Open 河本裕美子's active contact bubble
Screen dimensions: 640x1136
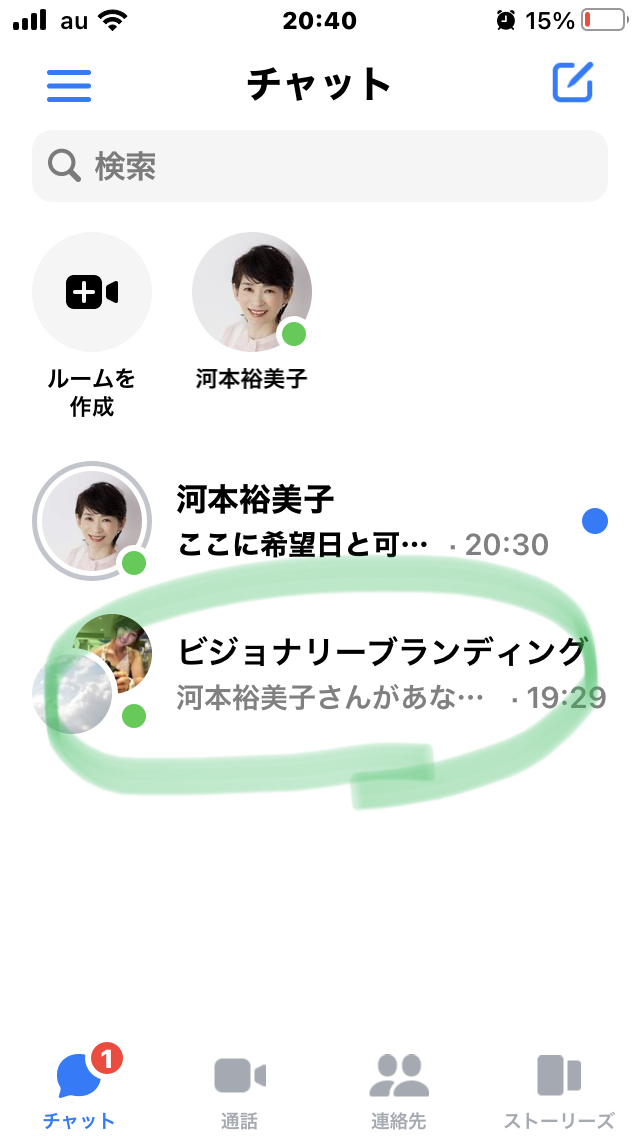coord(252,312)
